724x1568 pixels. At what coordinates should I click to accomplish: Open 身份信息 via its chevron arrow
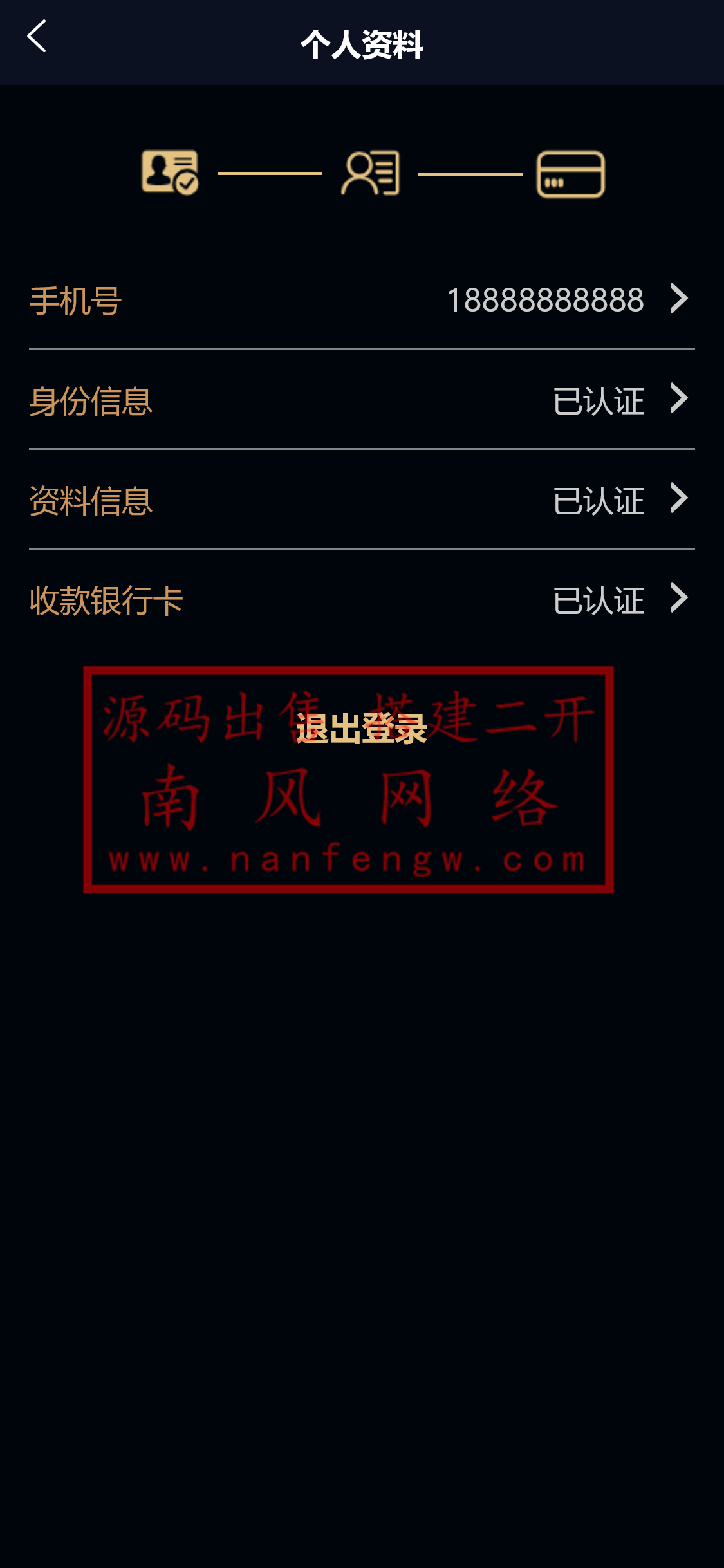678,400
